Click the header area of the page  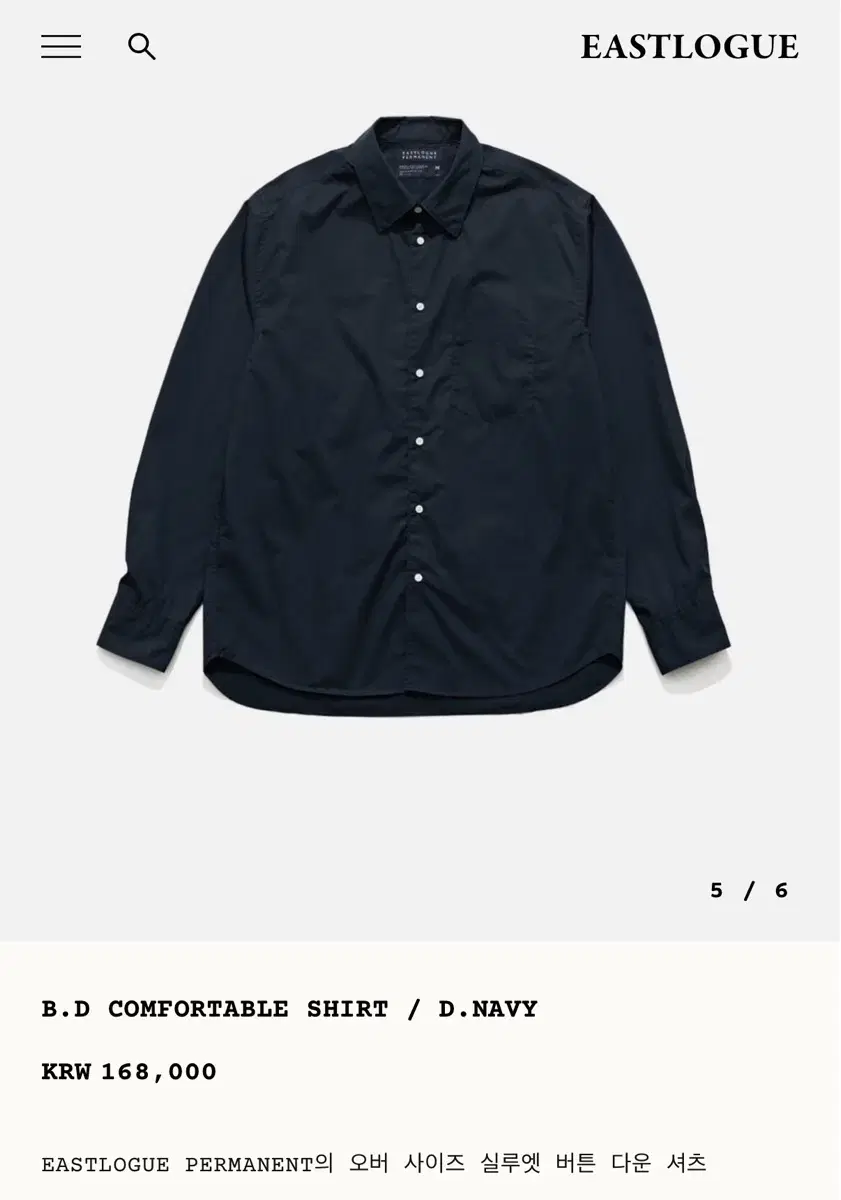420,46
